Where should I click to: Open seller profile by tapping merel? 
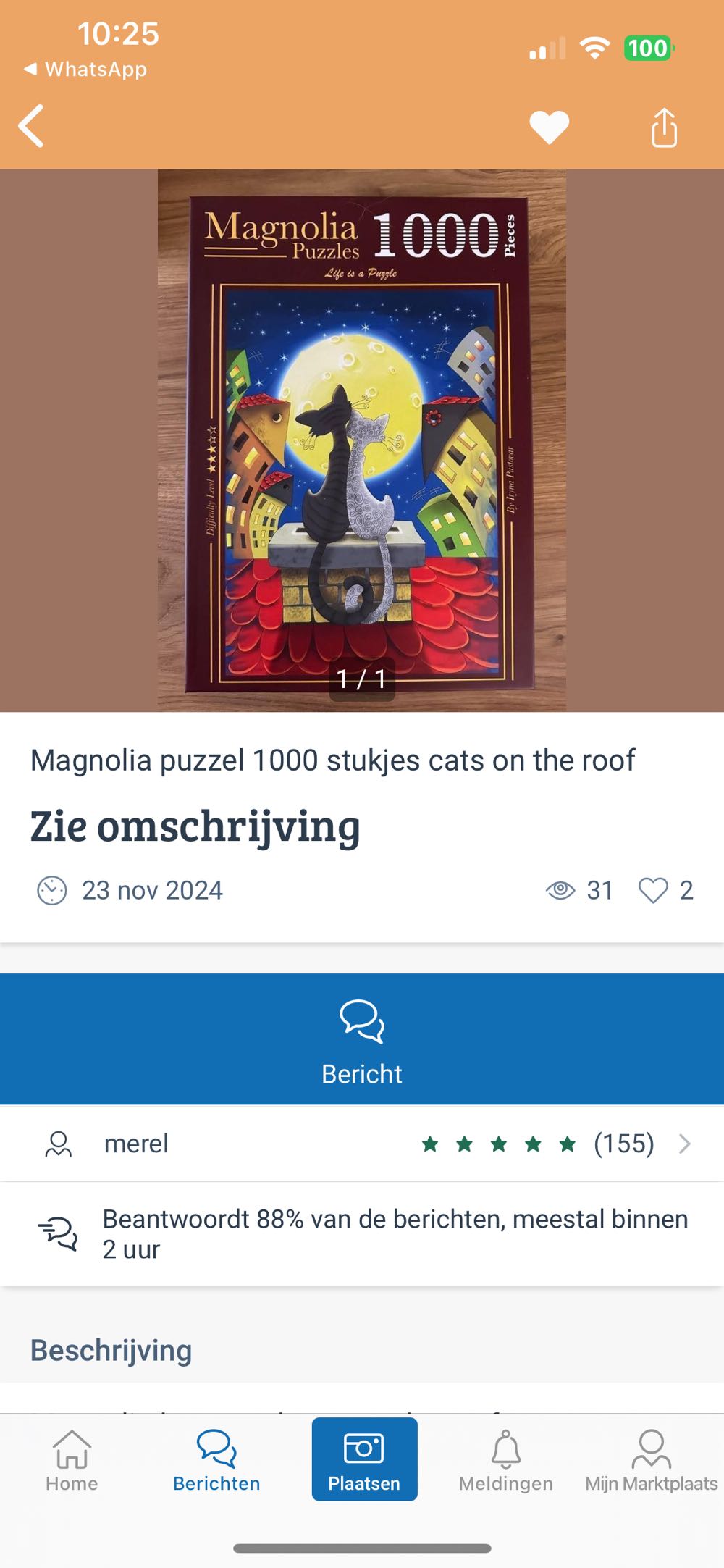[x=136, y=1144]
